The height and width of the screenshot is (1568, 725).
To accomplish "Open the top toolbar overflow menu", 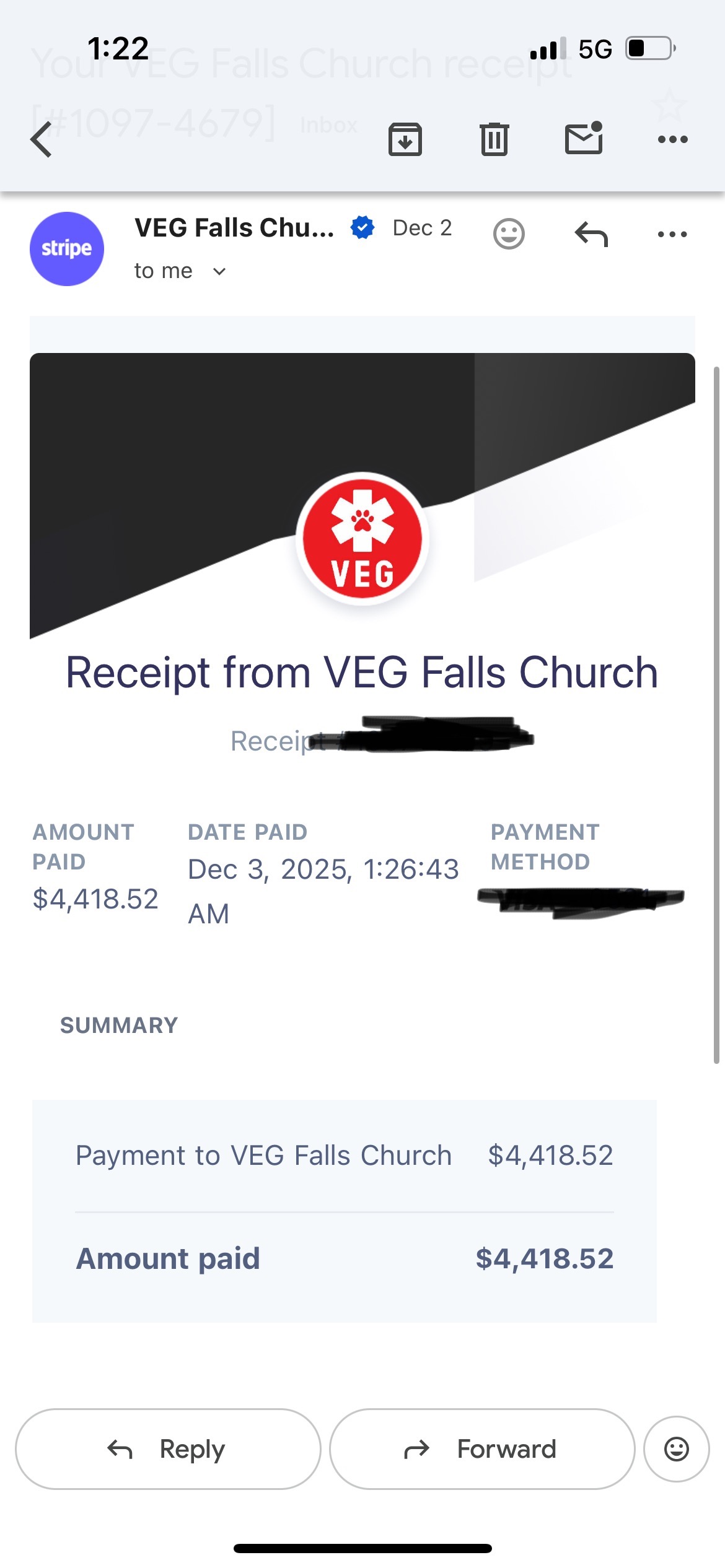I will coord(672,139).
